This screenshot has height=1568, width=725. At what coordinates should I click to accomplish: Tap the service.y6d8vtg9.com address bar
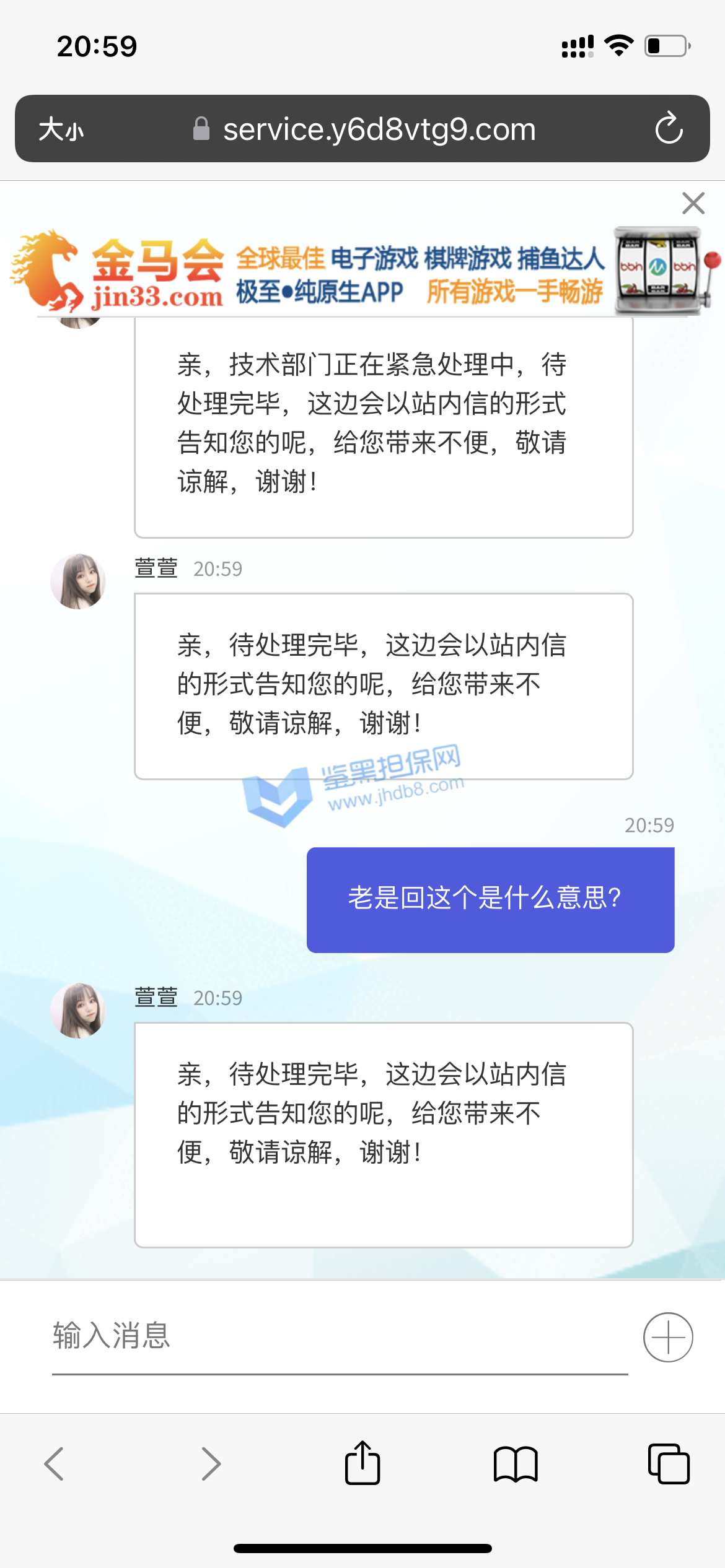[x=378, y=129]
